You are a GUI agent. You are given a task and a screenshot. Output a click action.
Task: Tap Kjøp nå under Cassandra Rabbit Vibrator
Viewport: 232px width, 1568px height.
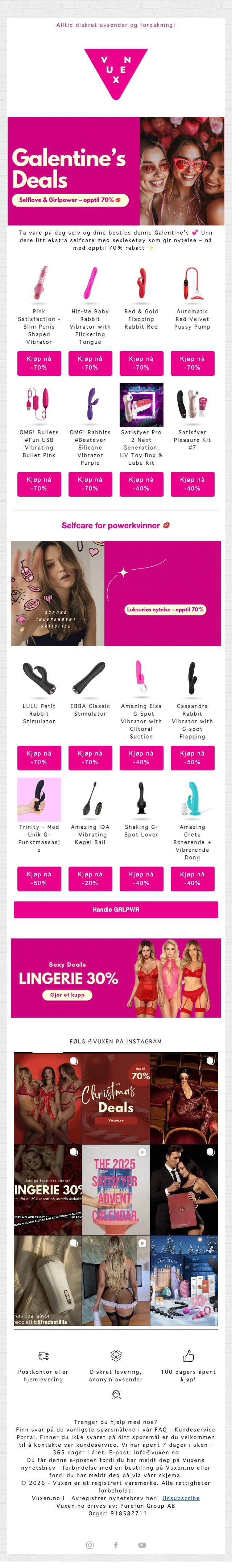point(192,757)
